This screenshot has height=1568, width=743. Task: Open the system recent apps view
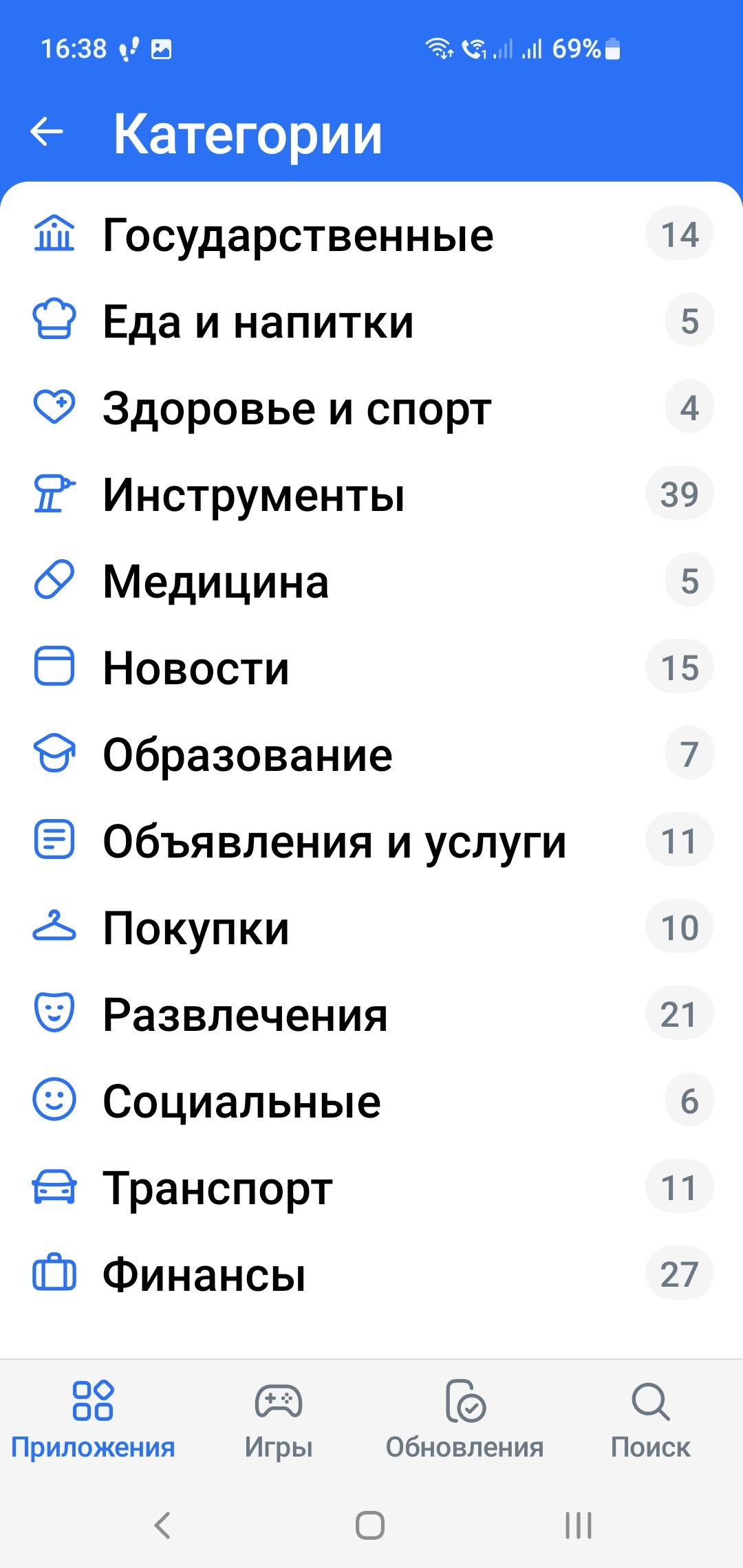(x=578, y=1525)
